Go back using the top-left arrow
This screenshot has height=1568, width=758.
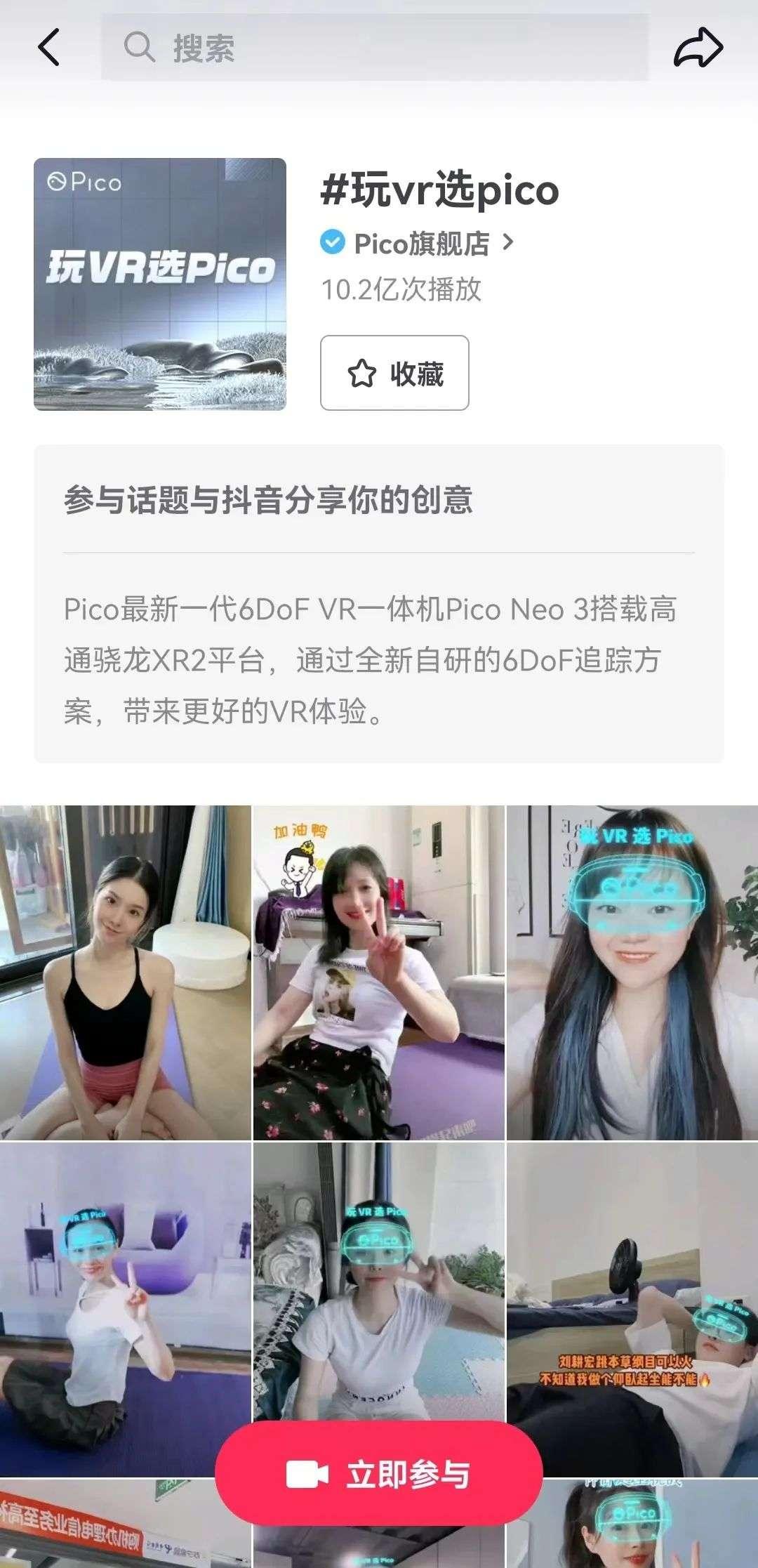[x=48, y=48]
